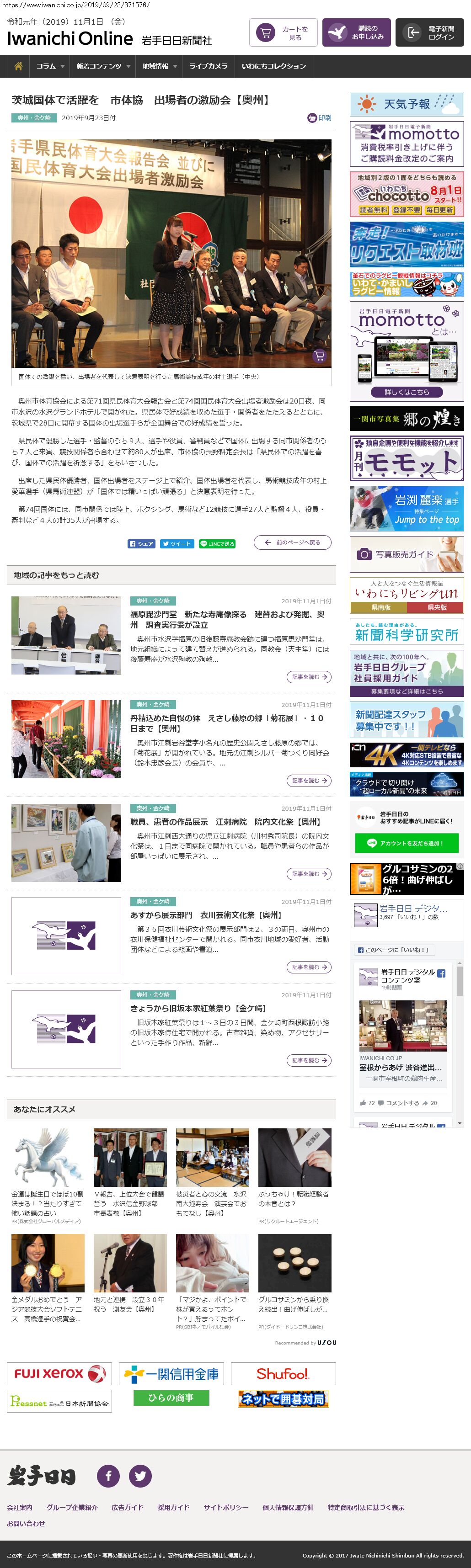The height and width of the screenshot is (1568, 471).
Task: Add LINE account via アカウントを友だち追加
Action: pyautogui.click(x=406, y=843)
